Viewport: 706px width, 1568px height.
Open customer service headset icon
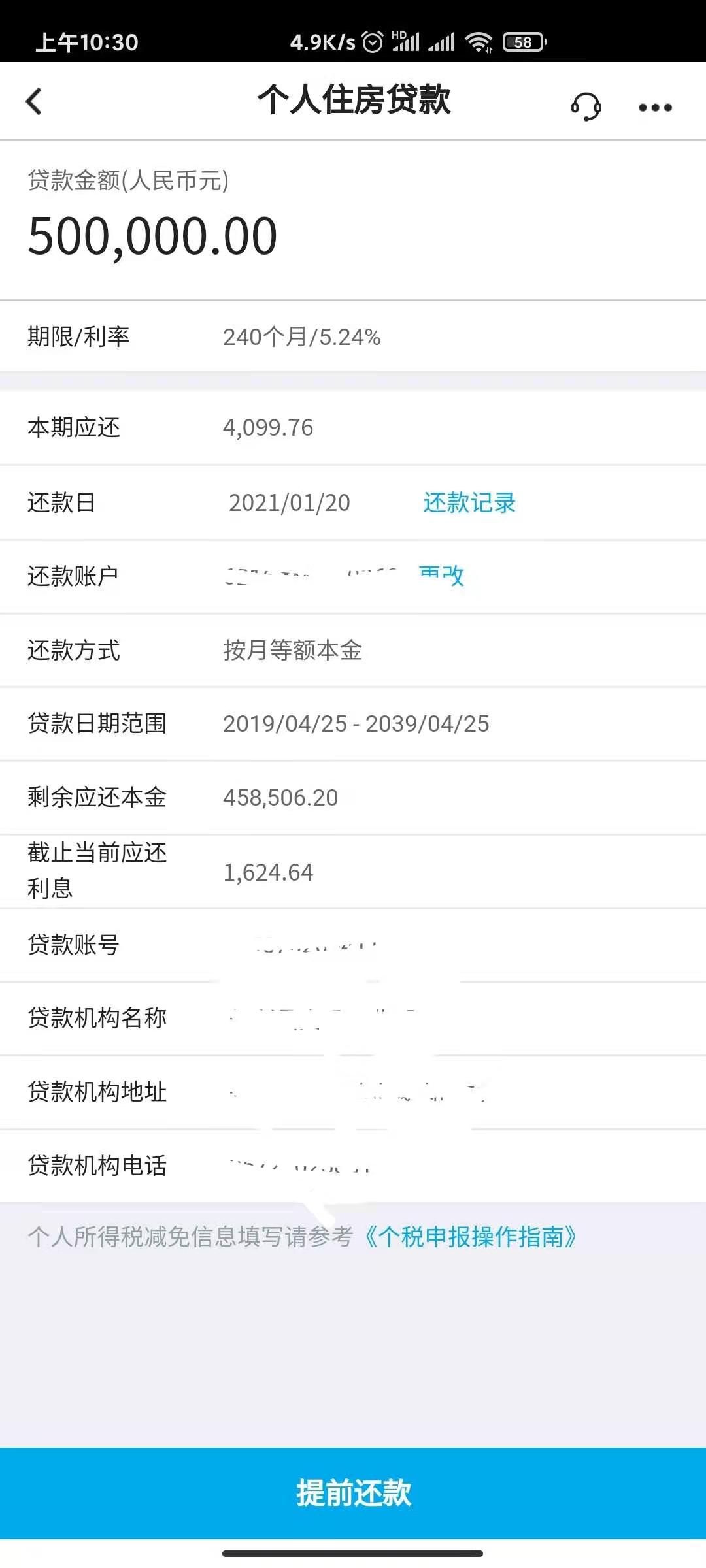pyautogui.click(x=586, y=106)
